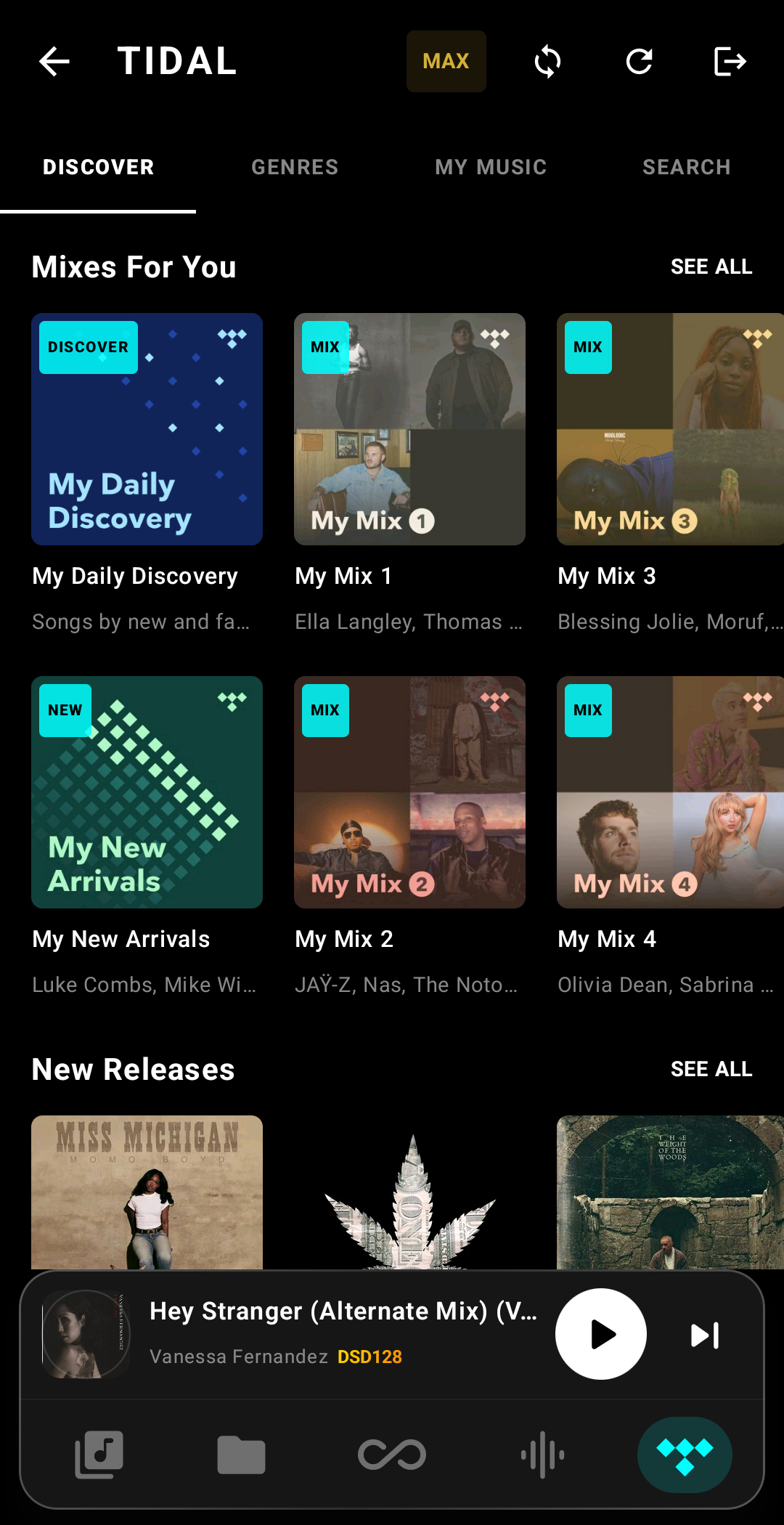Open the folder browser icon
This screenshot has height=1525, width=784.
242,1455
